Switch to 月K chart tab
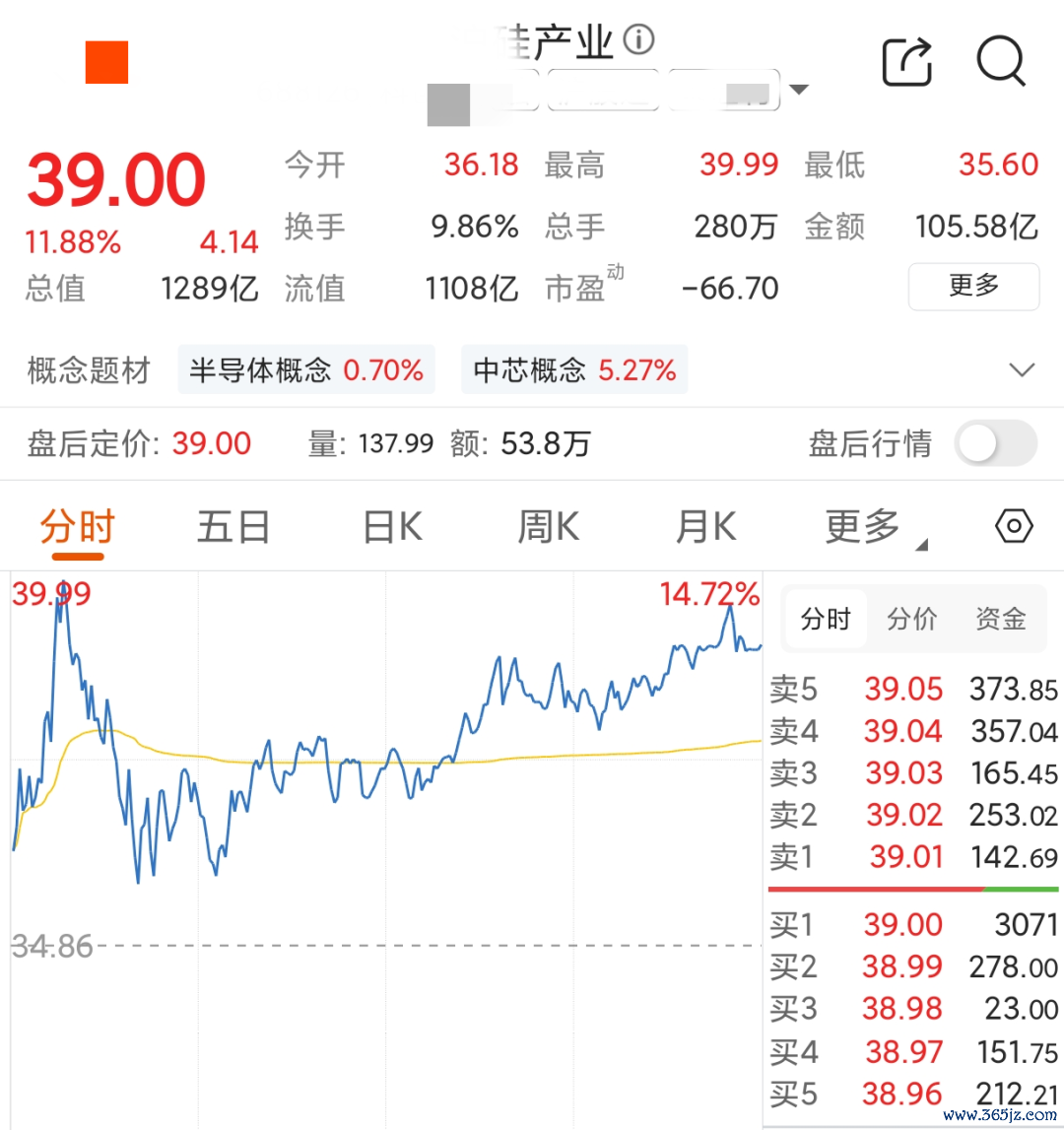Viewport: 1064px width, 1130px height. (x=705, y=527)
